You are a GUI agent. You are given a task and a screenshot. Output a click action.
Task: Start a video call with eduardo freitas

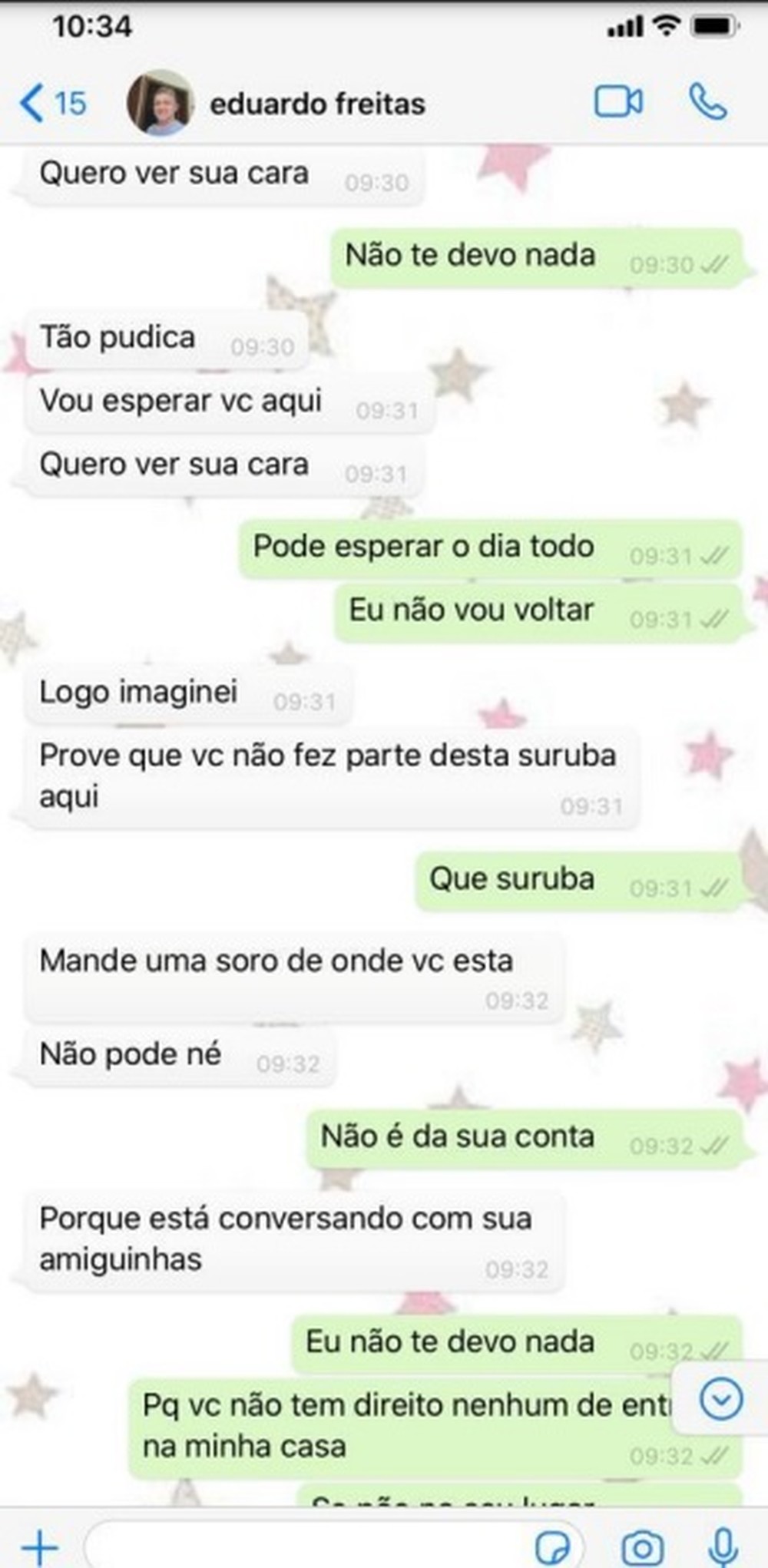click(x=618, y=102)
